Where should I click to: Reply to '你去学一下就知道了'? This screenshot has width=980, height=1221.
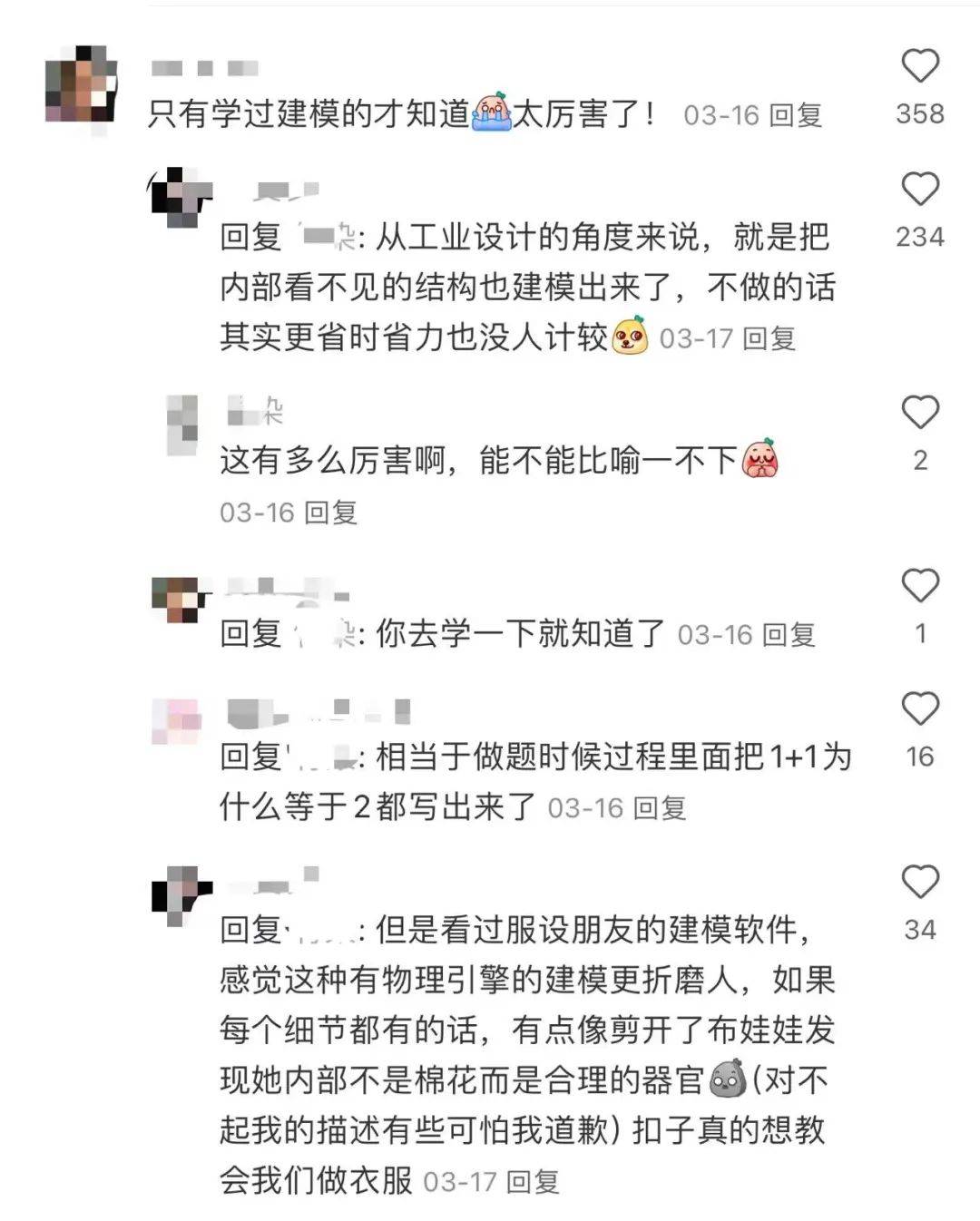[788, 635]
